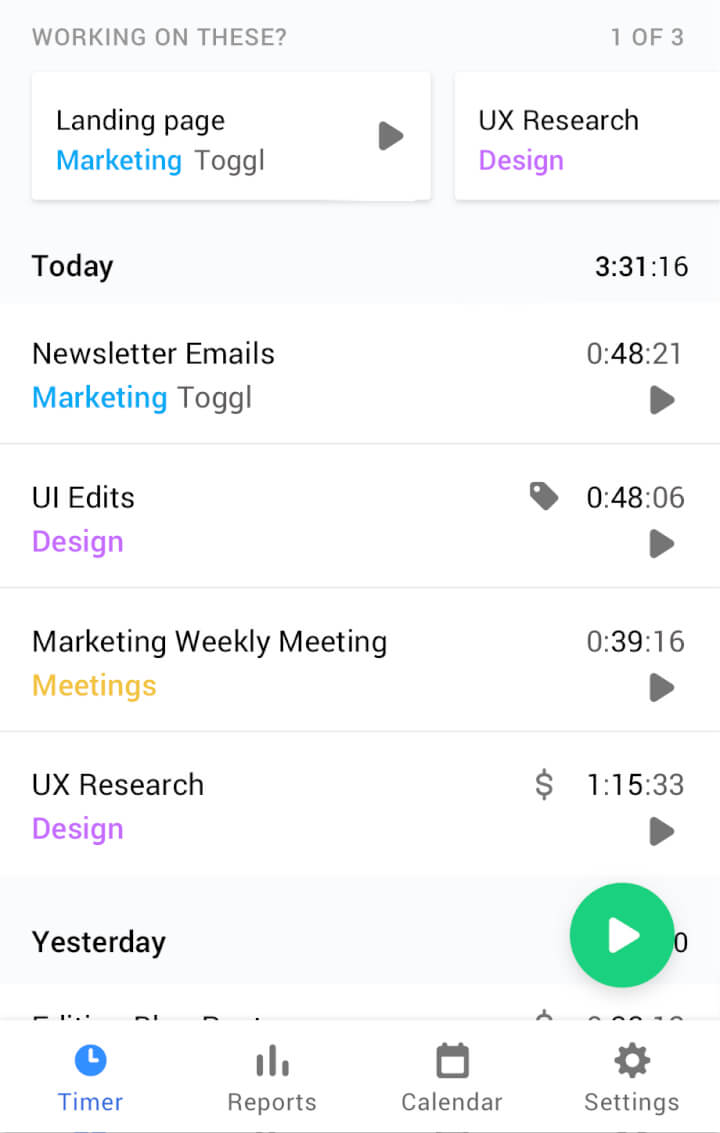Open the Marketing Weekly Meeting entry

click(209, 641)
